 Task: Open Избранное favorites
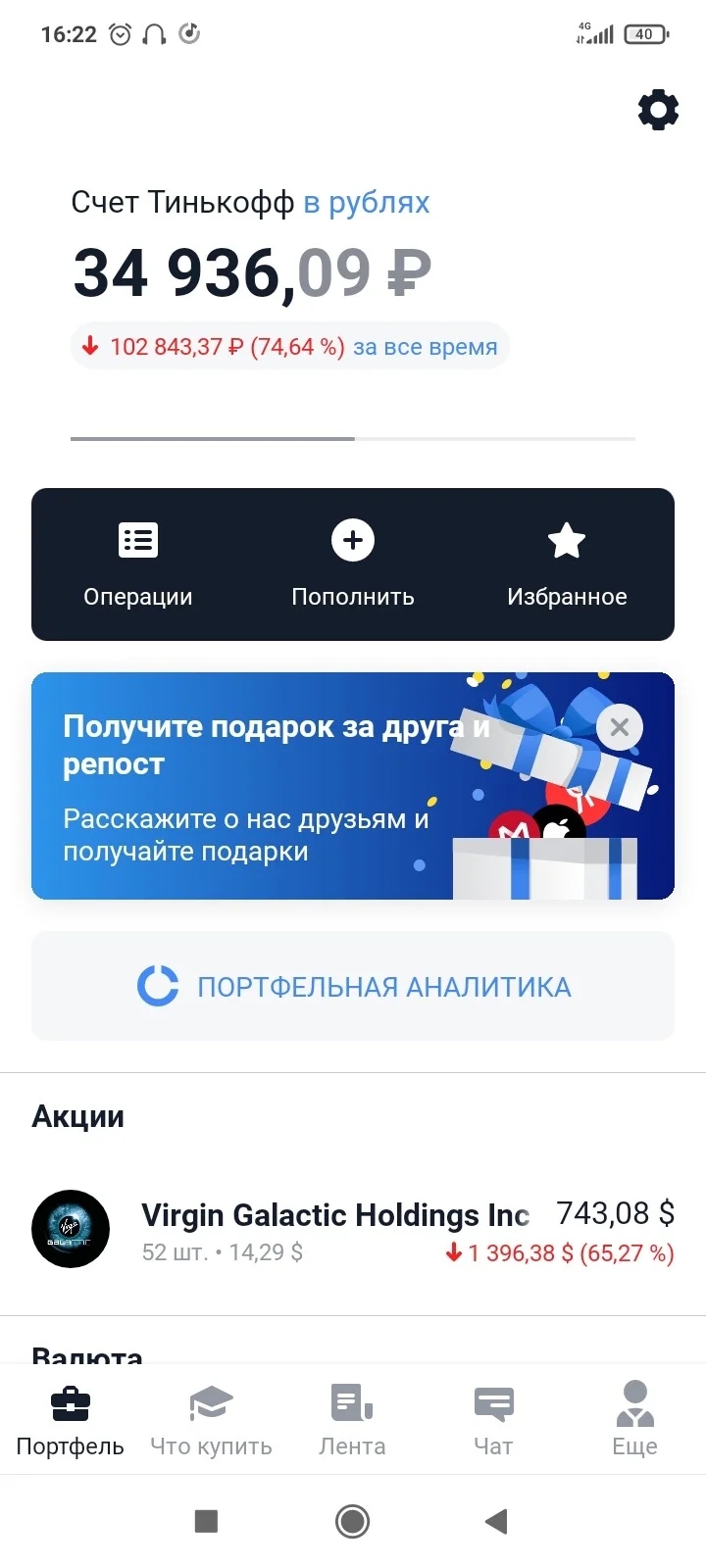point(567,565)
